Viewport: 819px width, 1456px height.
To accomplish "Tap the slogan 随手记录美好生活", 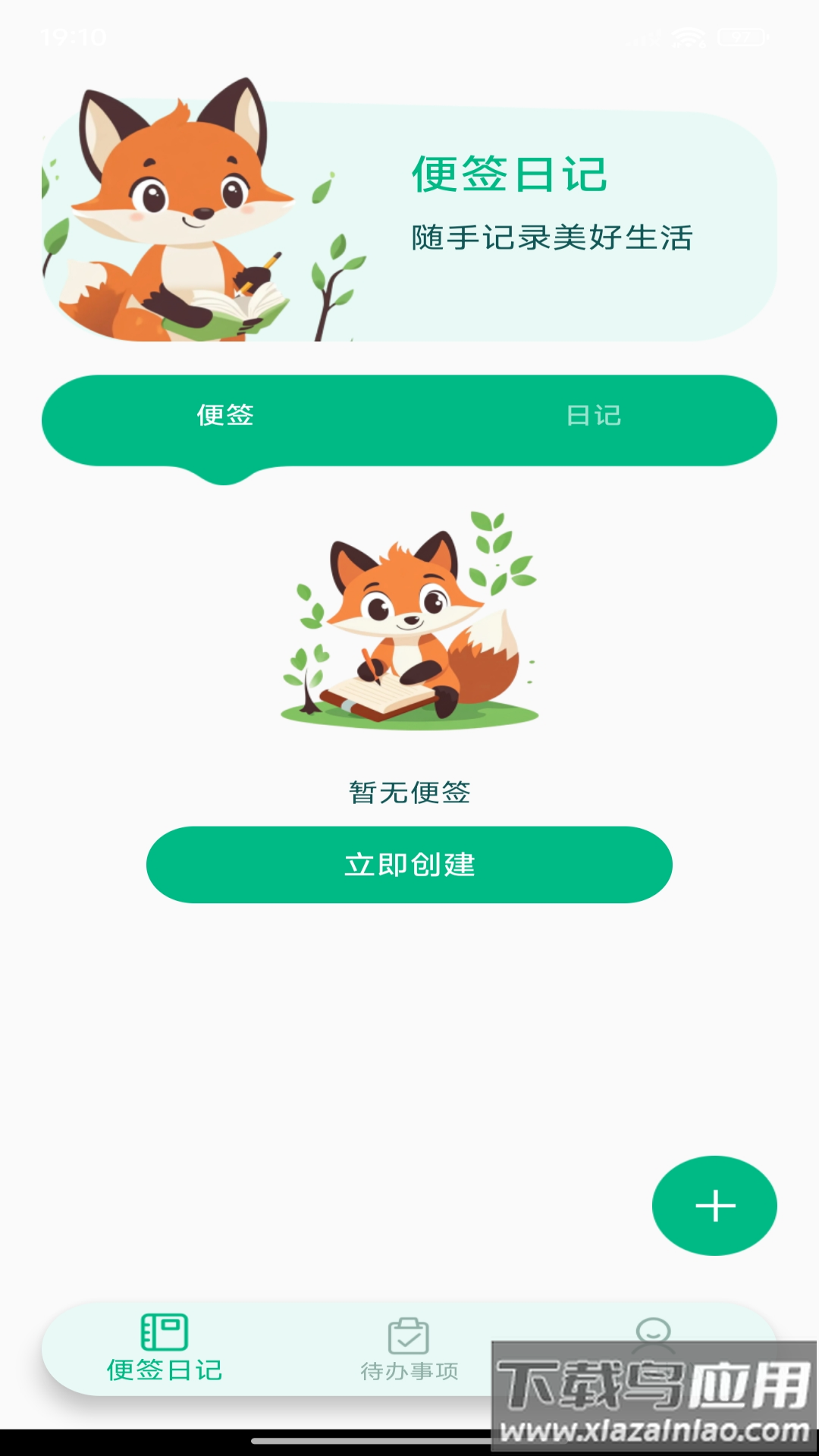I will coord(554,235).
